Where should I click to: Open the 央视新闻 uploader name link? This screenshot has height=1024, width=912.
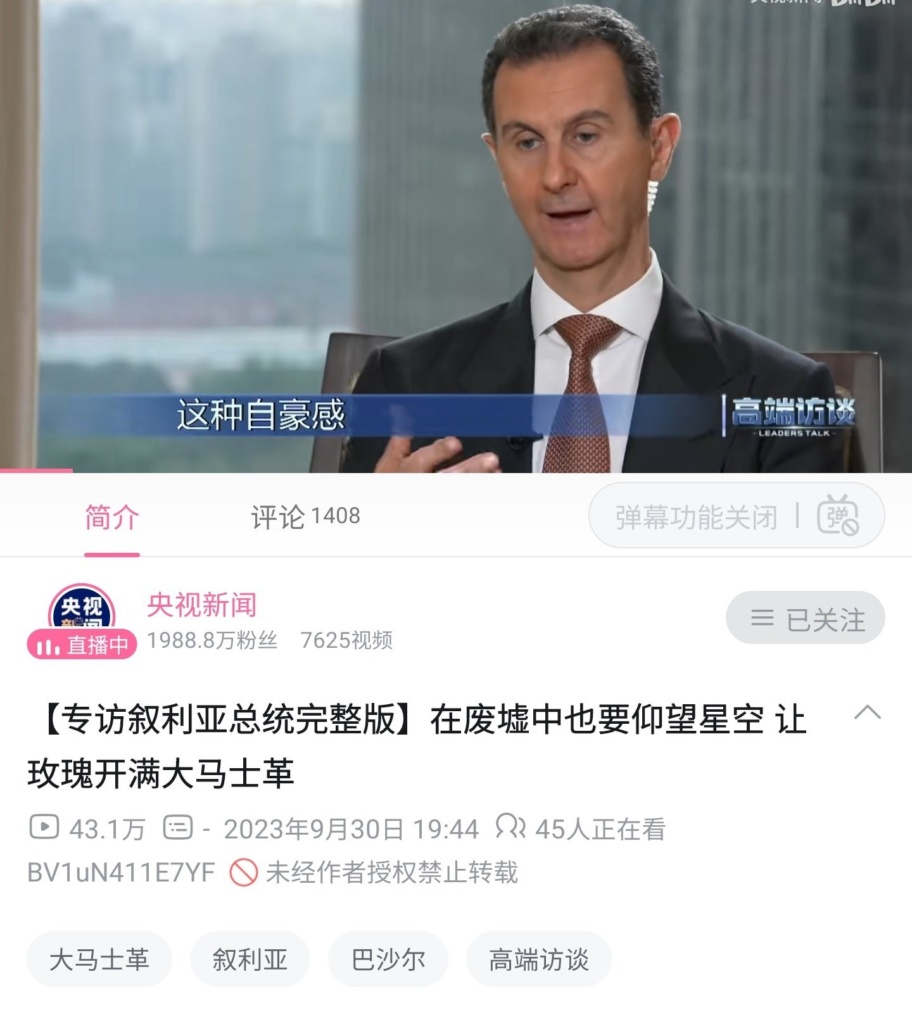(x=202, y=604)
